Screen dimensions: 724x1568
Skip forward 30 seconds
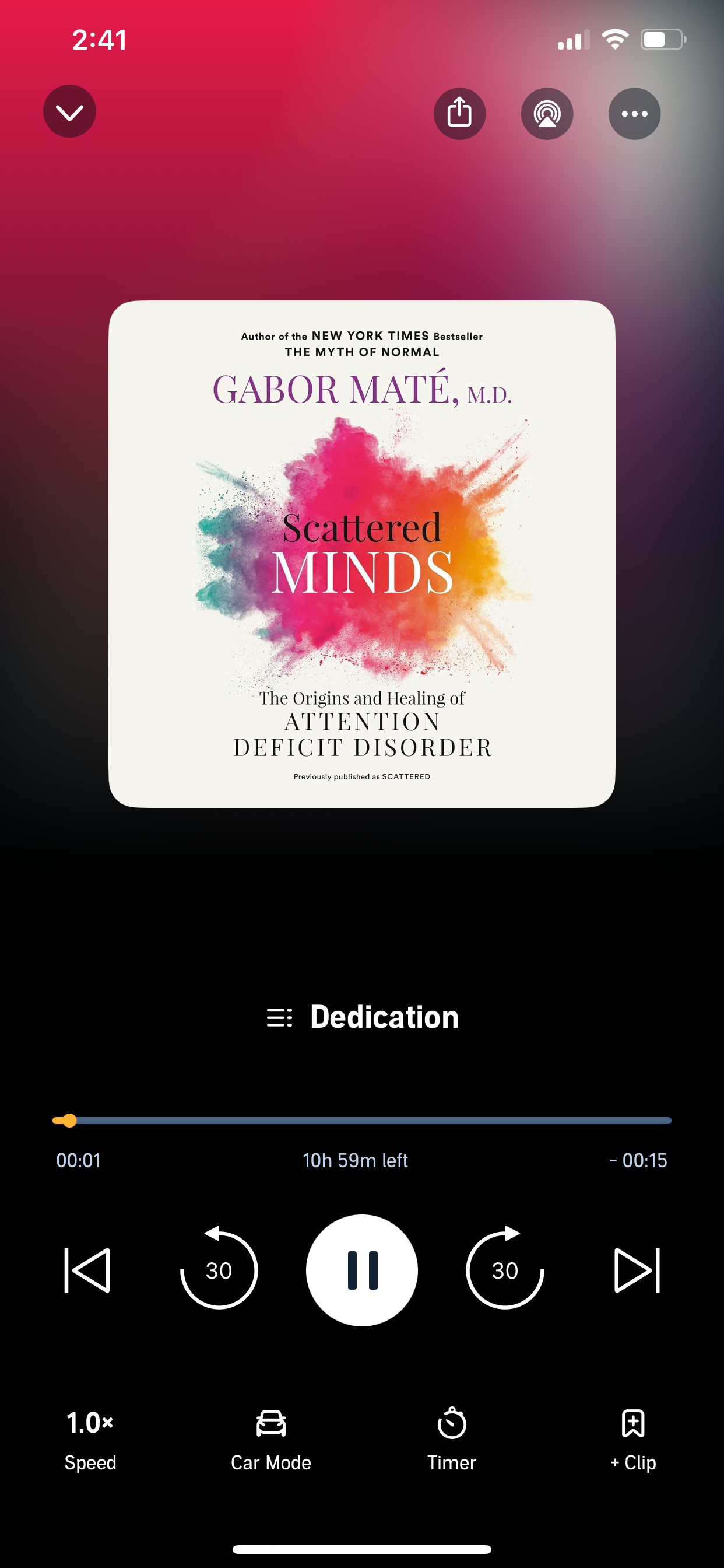click(x=504, y=1270)
